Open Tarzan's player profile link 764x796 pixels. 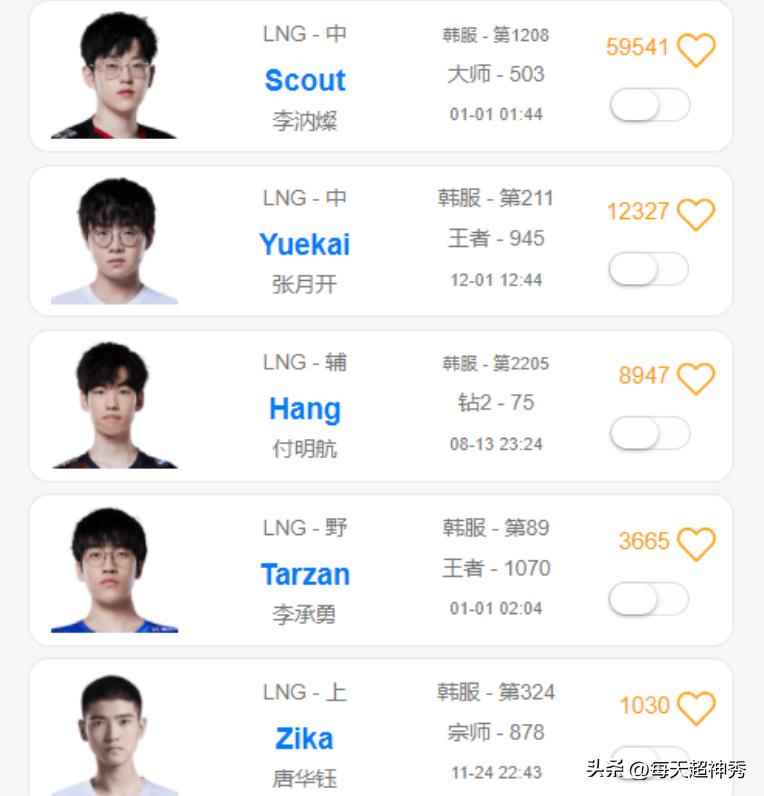305,574
